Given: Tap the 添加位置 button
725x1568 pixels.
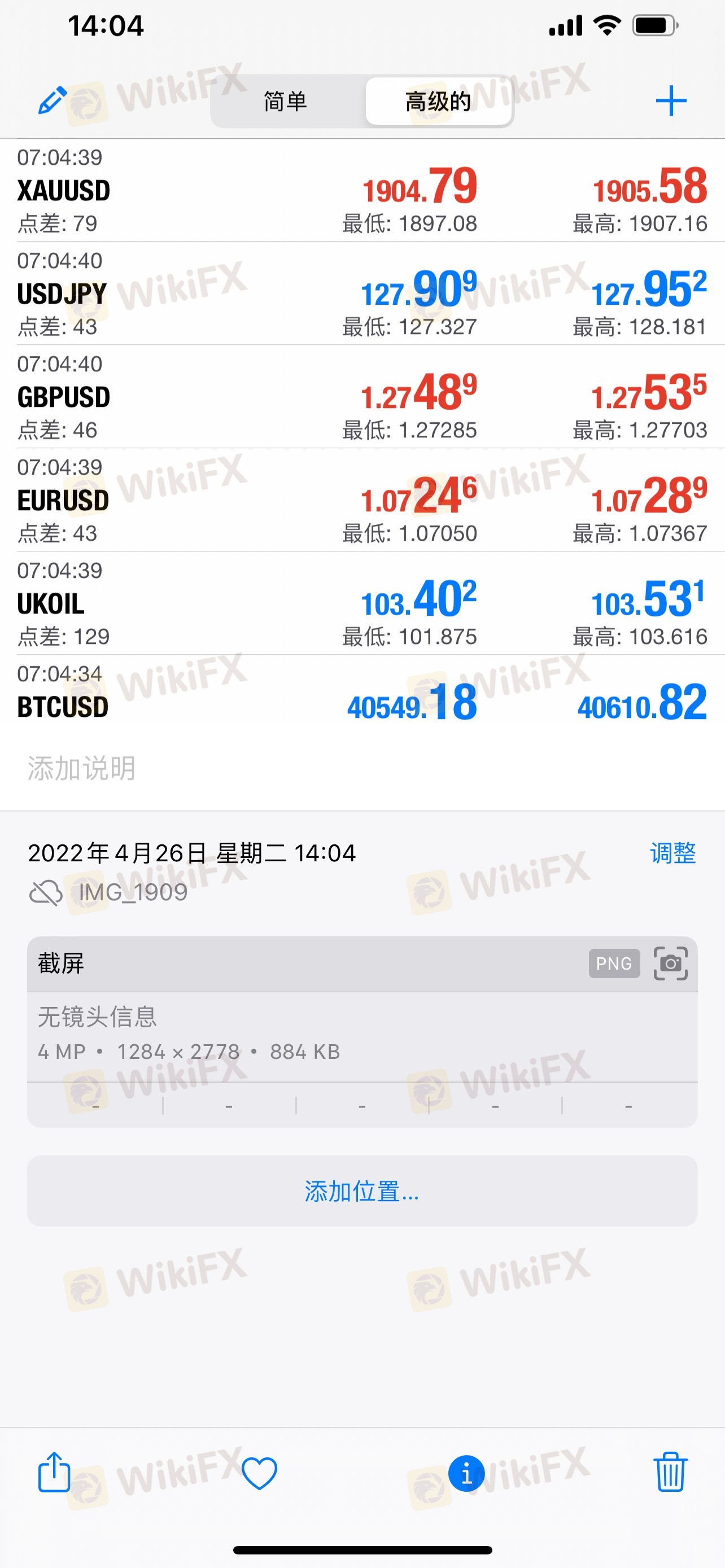Looking at the screenshot, I should pyautogui.click(x=362, y=1190).
